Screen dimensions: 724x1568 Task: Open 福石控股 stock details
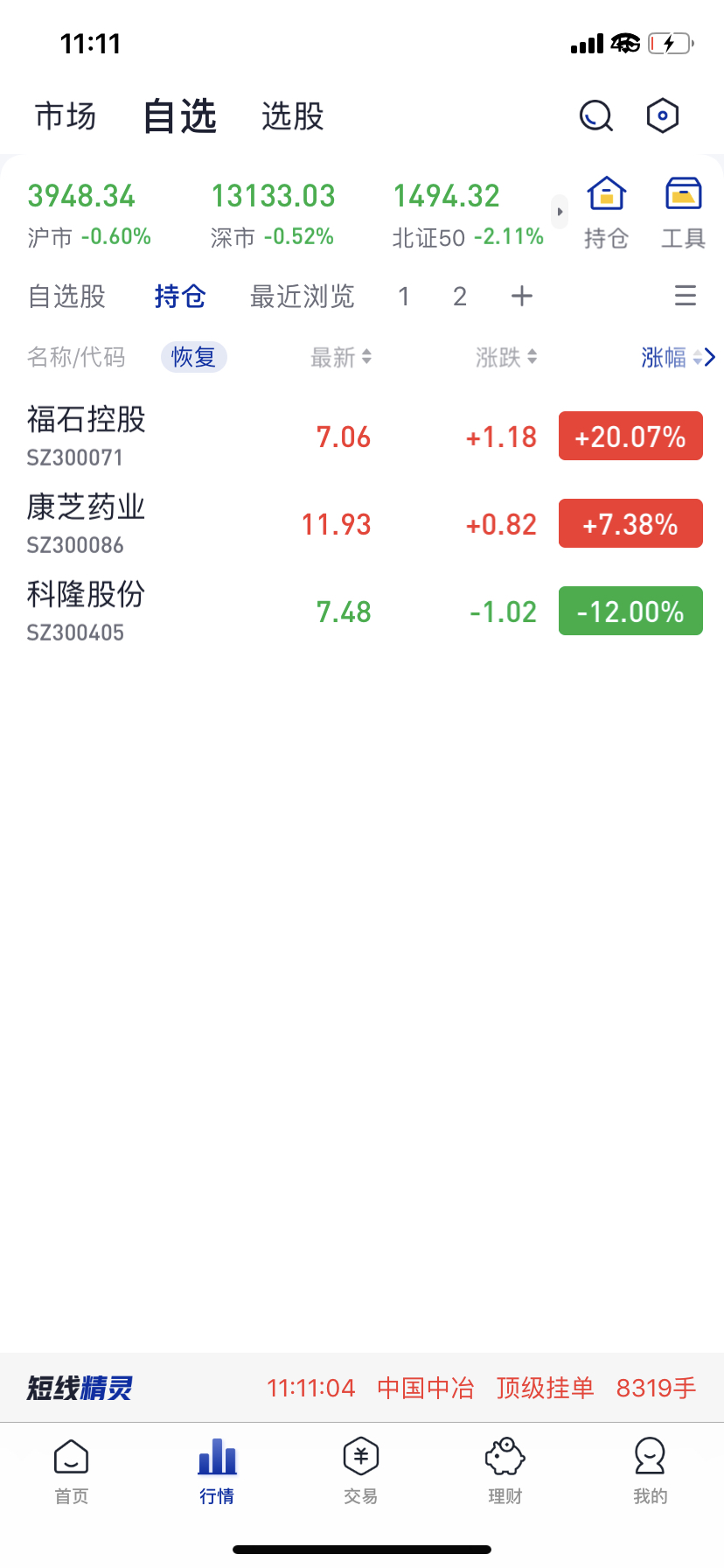pyautogui.click(x=362, y=436)
